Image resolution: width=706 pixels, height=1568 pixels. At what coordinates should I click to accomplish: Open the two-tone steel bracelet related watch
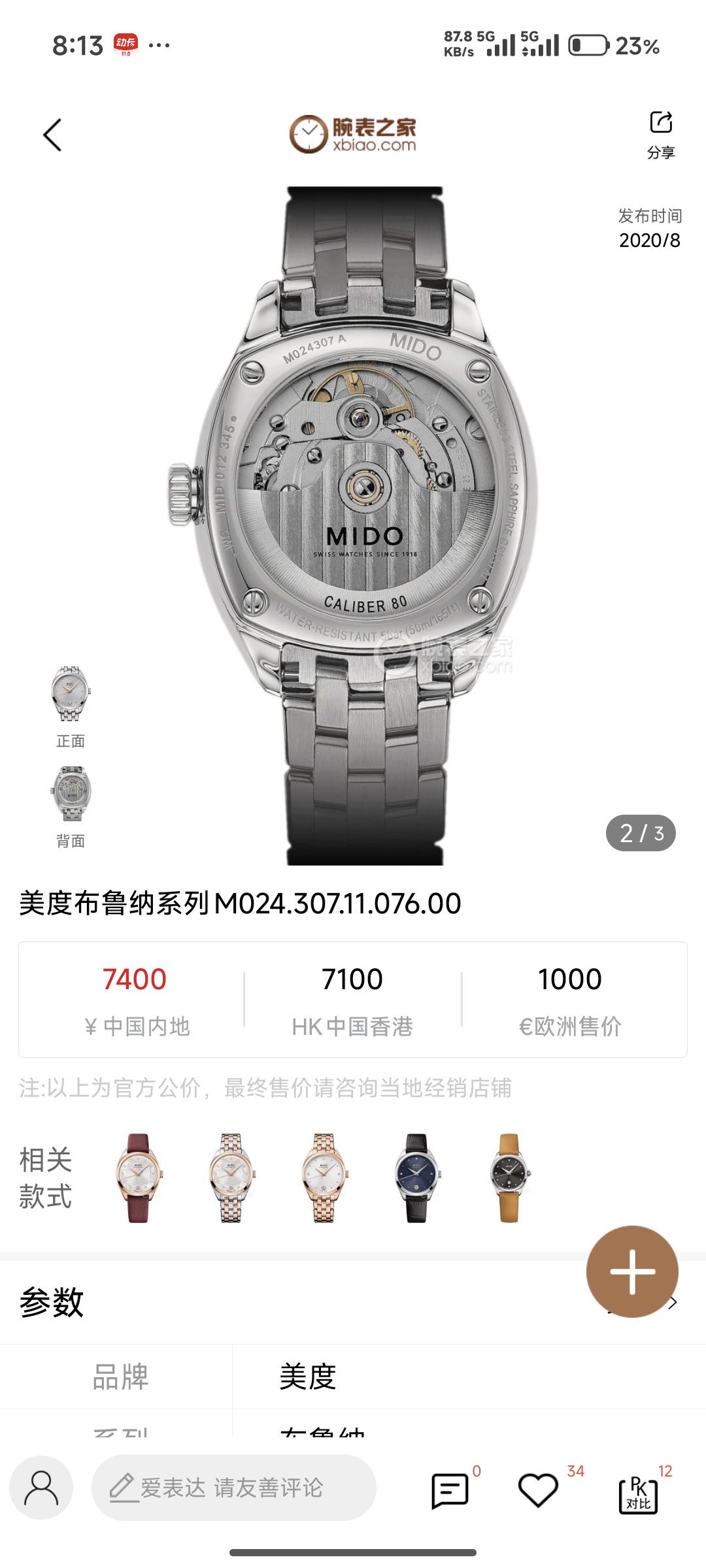[x=231, y=1177]
